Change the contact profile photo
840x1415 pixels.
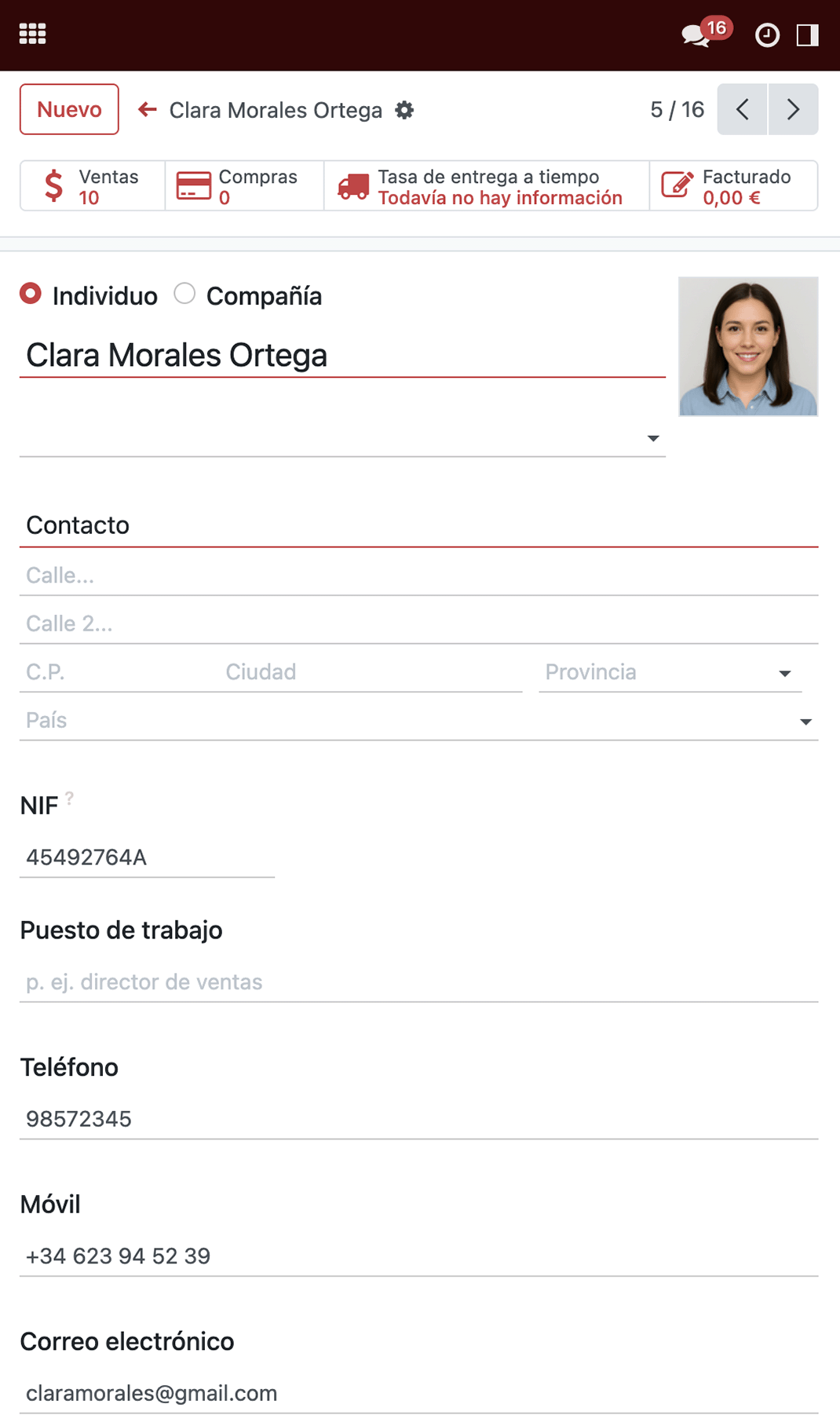click(x=748, y=346)
